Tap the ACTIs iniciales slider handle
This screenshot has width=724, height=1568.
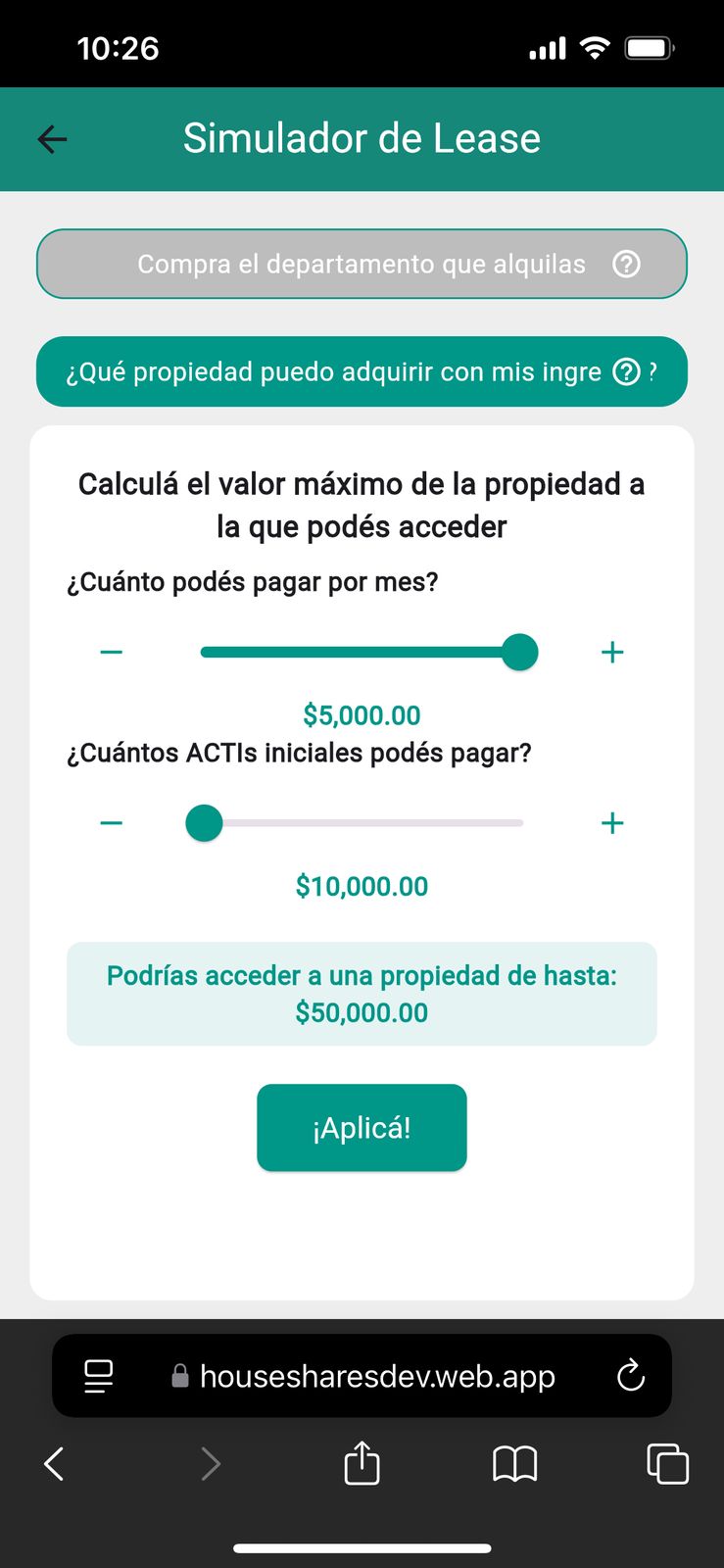pyautogui.click(x=204, y=822)
